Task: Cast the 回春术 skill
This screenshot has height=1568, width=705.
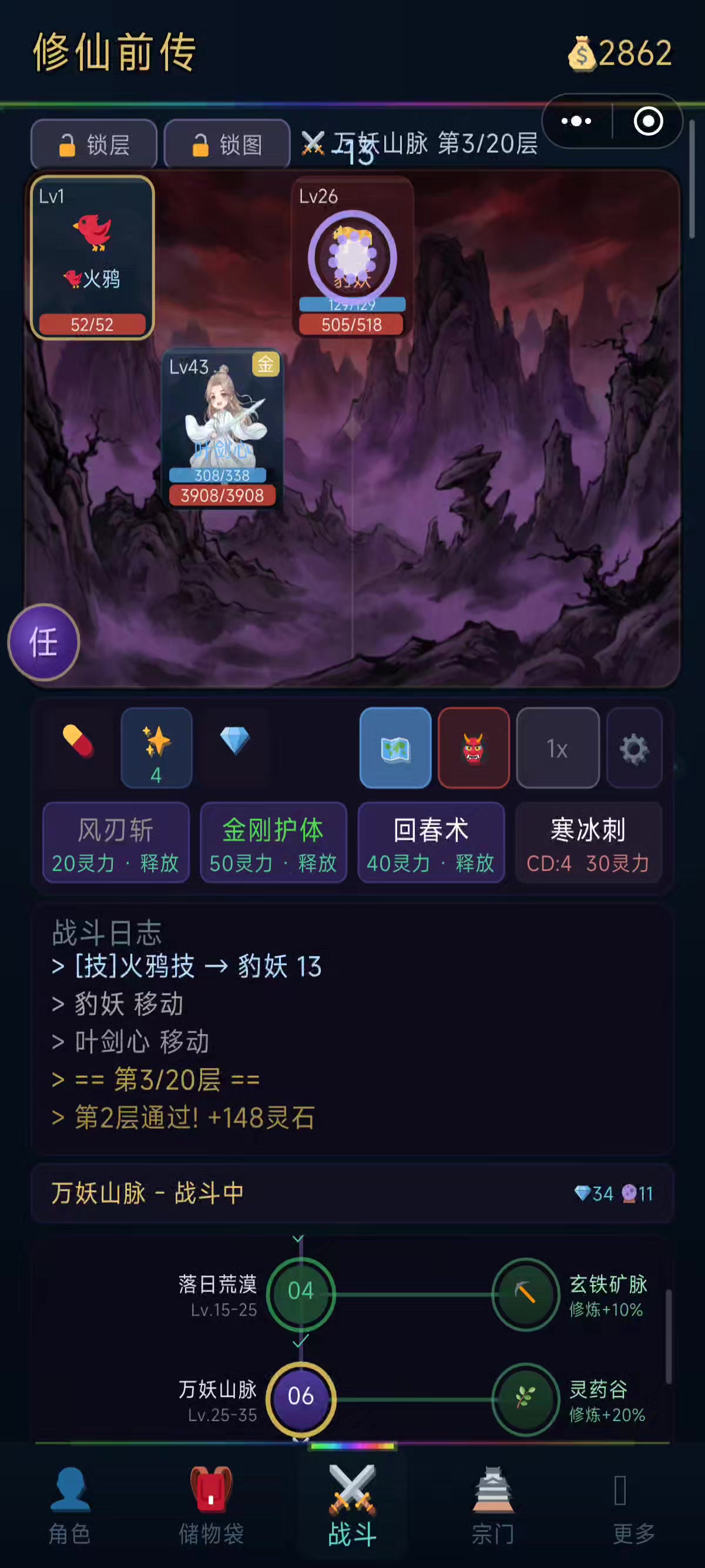Action: point(431,843)
